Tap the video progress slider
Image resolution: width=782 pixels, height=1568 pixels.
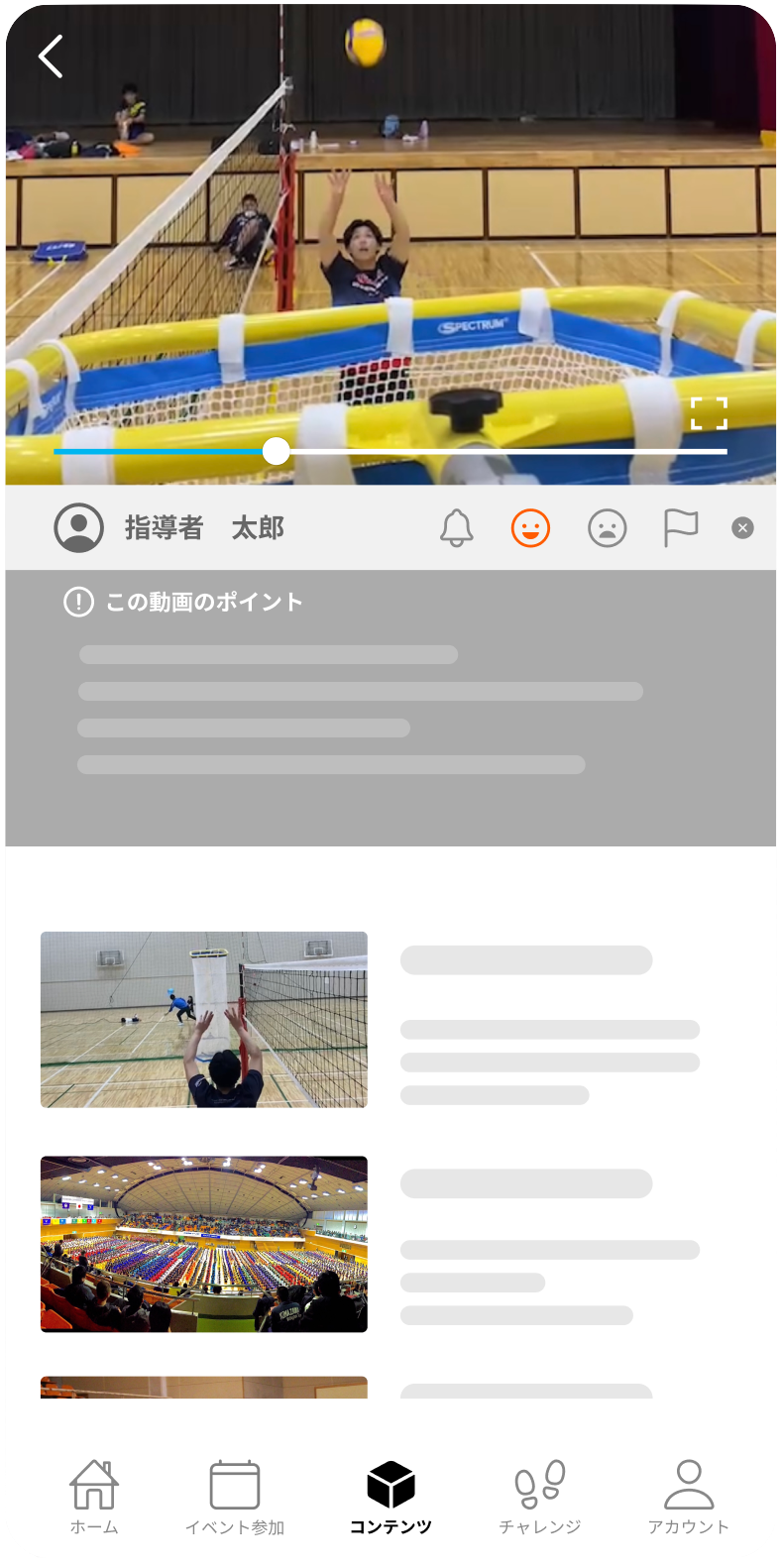tap(277, 452)
